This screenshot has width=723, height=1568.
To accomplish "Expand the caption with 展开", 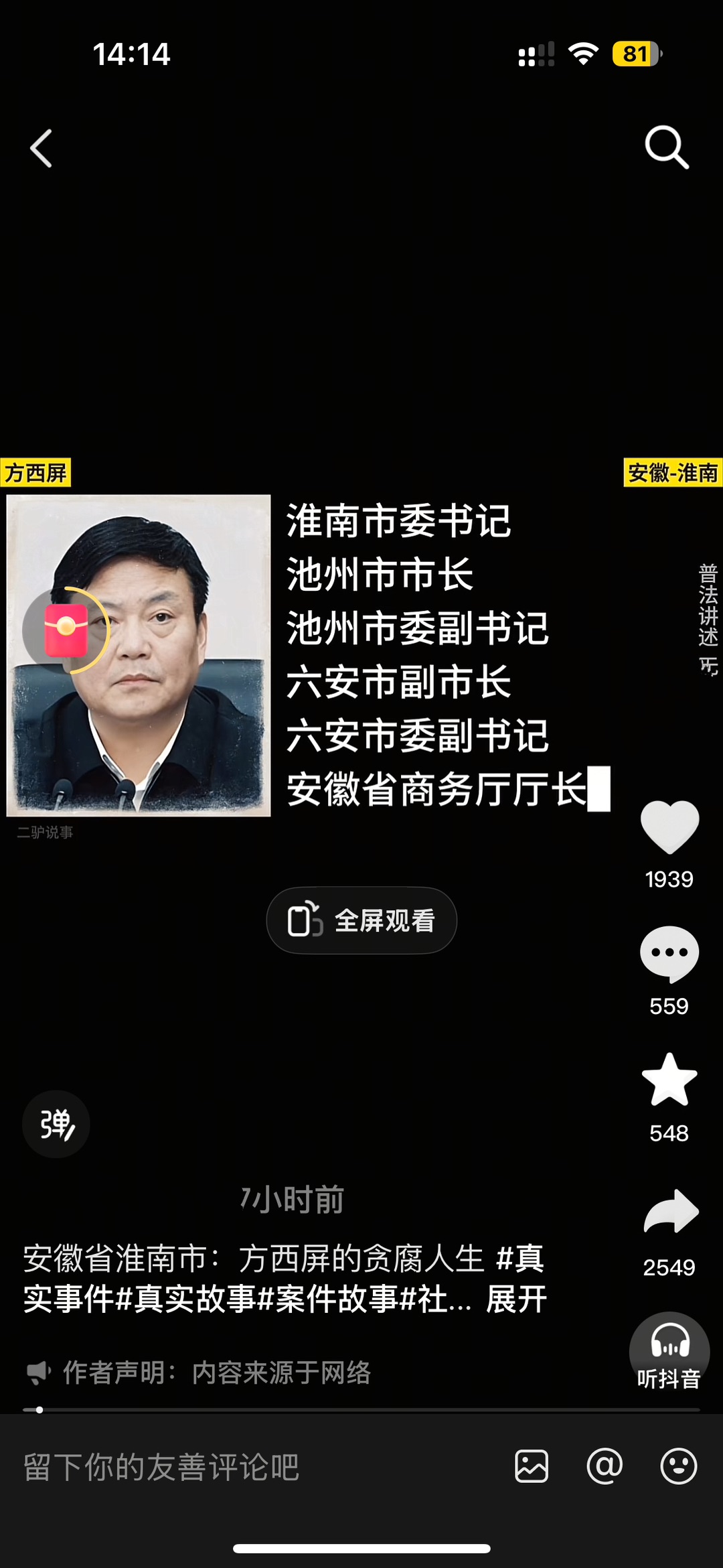I will (516, 1299).
